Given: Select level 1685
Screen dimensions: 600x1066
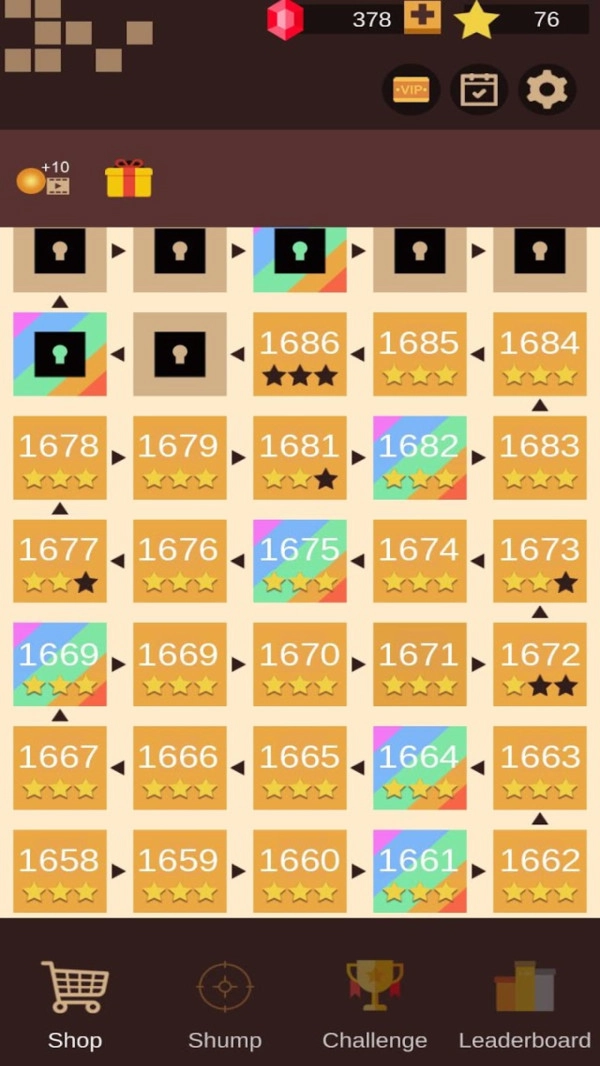Looking at the screenshot, I should (419, 355).
